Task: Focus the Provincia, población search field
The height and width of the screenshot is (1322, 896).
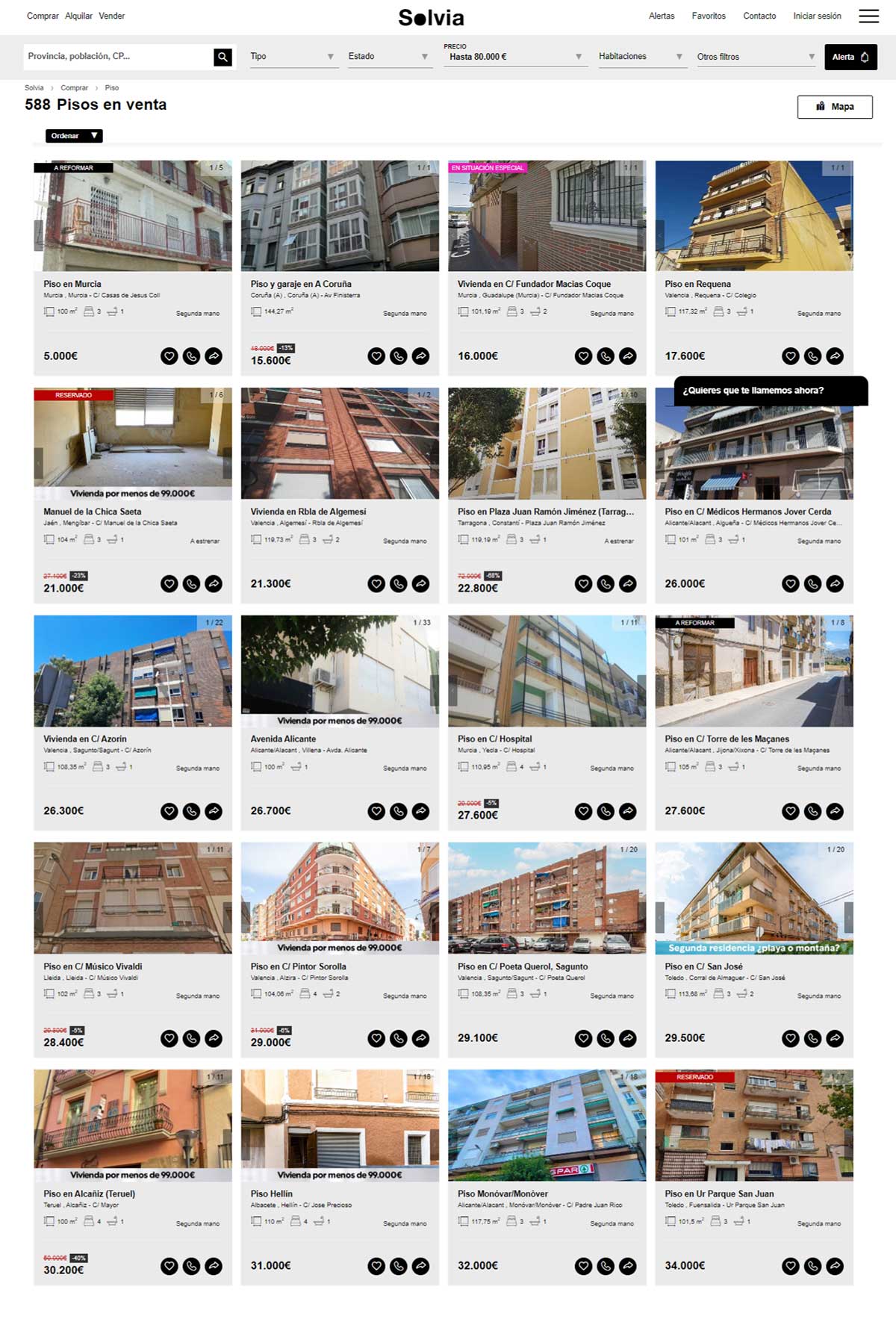Action: coord(118,56)
